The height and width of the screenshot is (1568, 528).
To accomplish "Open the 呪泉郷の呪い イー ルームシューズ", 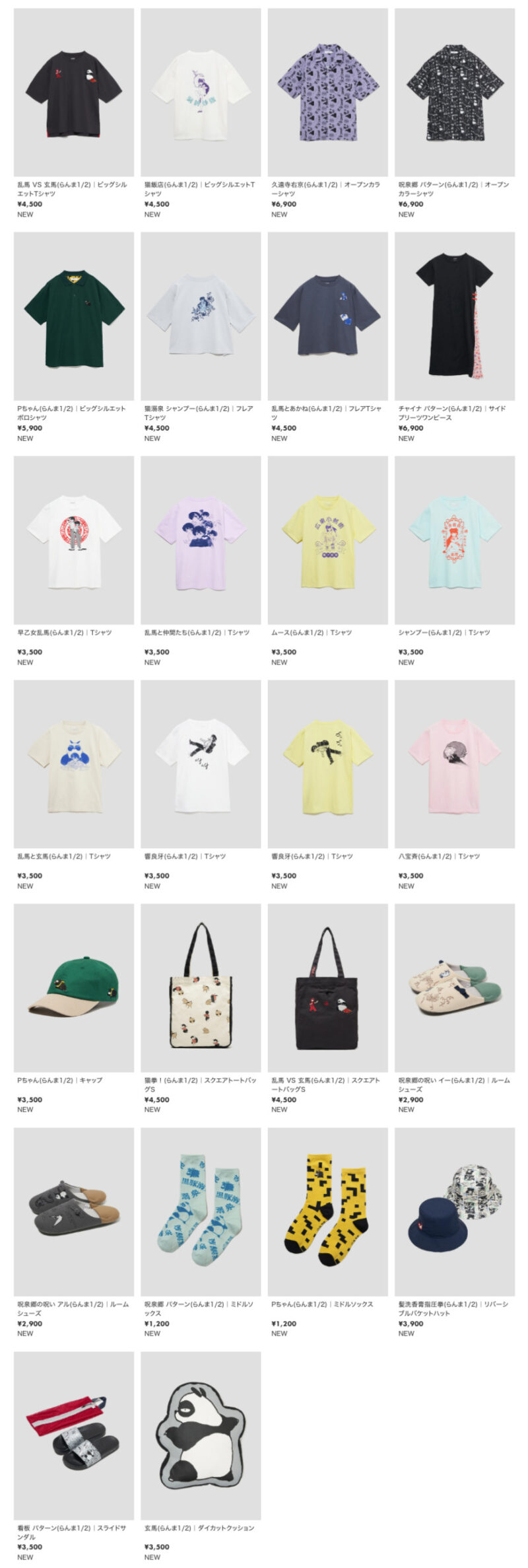I will 455,988.
